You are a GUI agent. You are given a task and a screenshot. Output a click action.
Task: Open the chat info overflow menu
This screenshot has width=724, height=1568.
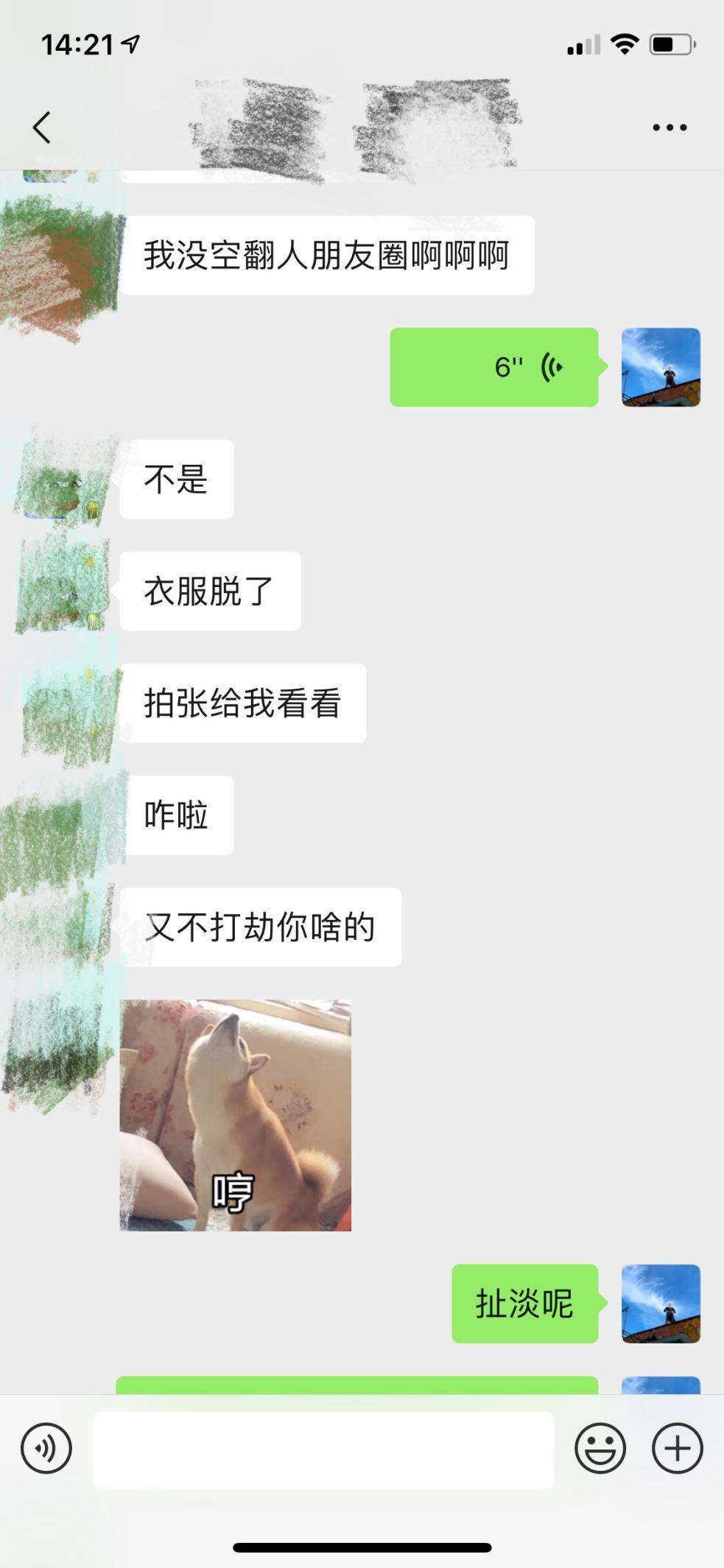pos(669,127)
